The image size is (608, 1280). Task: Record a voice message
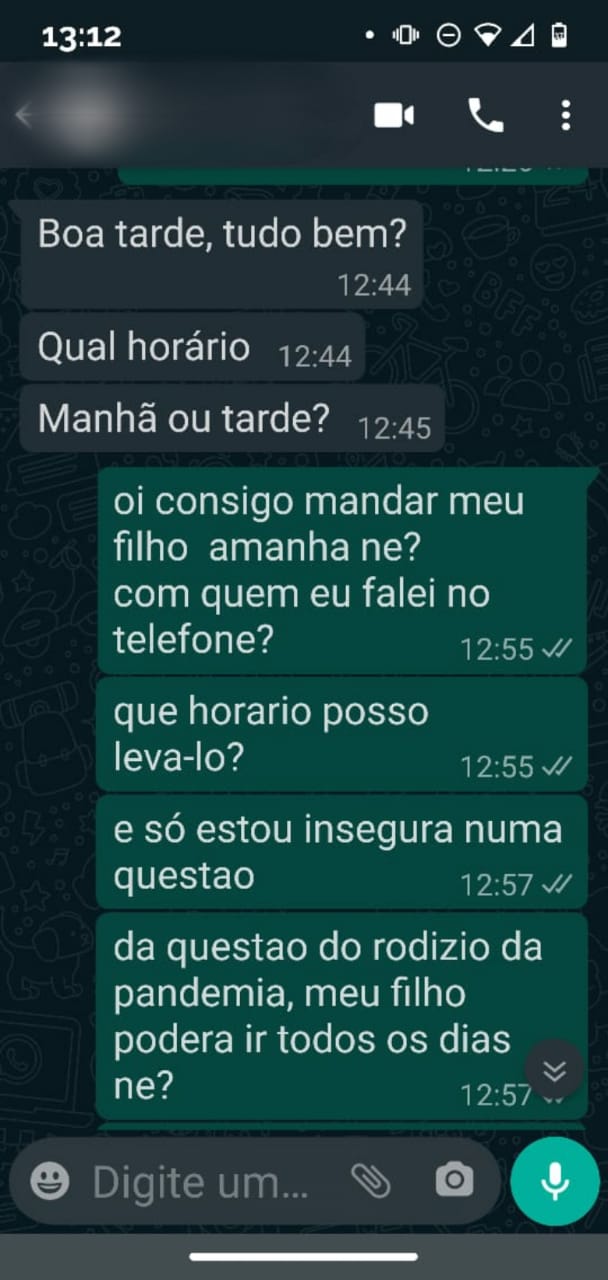click(555, 1183)
